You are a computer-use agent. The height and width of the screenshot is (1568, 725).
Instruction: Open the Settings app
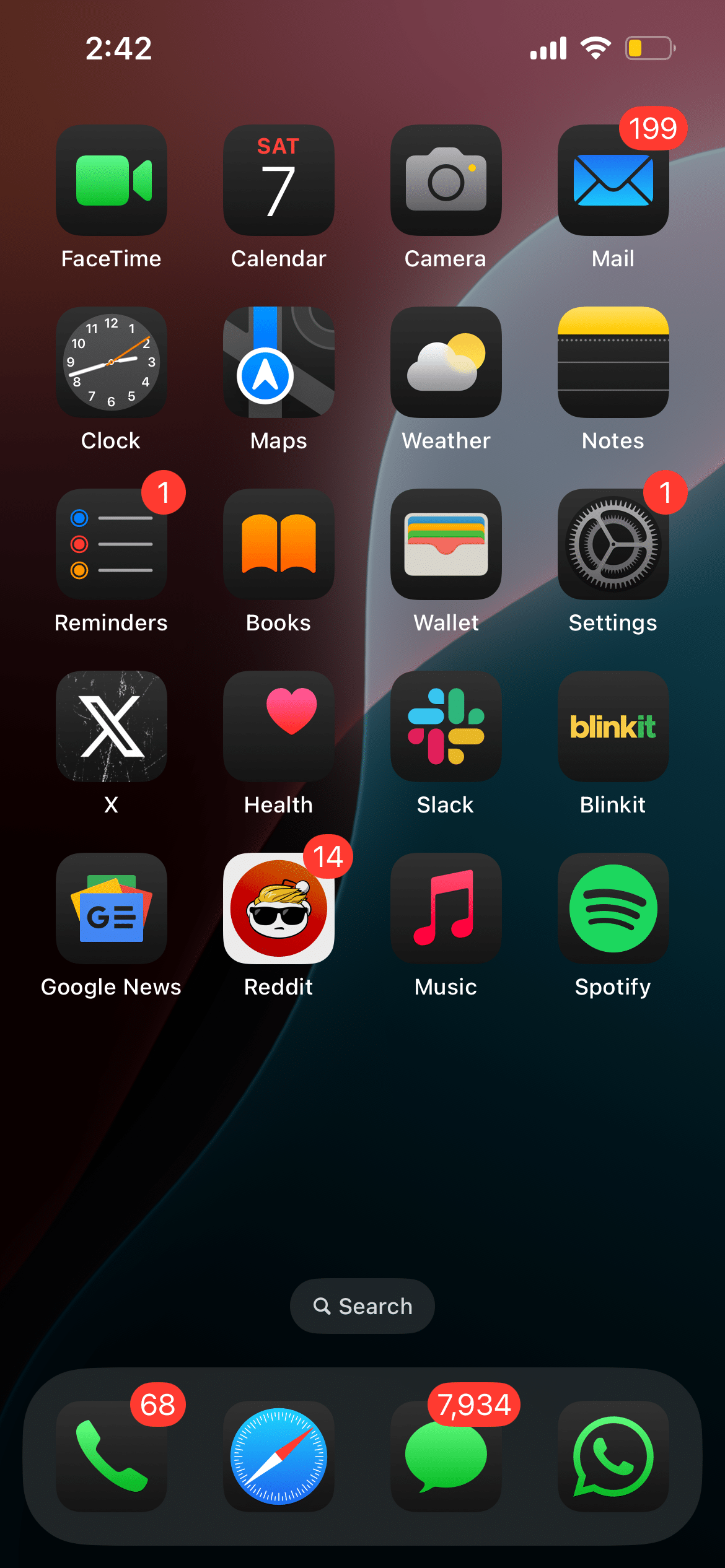point(613,544)
